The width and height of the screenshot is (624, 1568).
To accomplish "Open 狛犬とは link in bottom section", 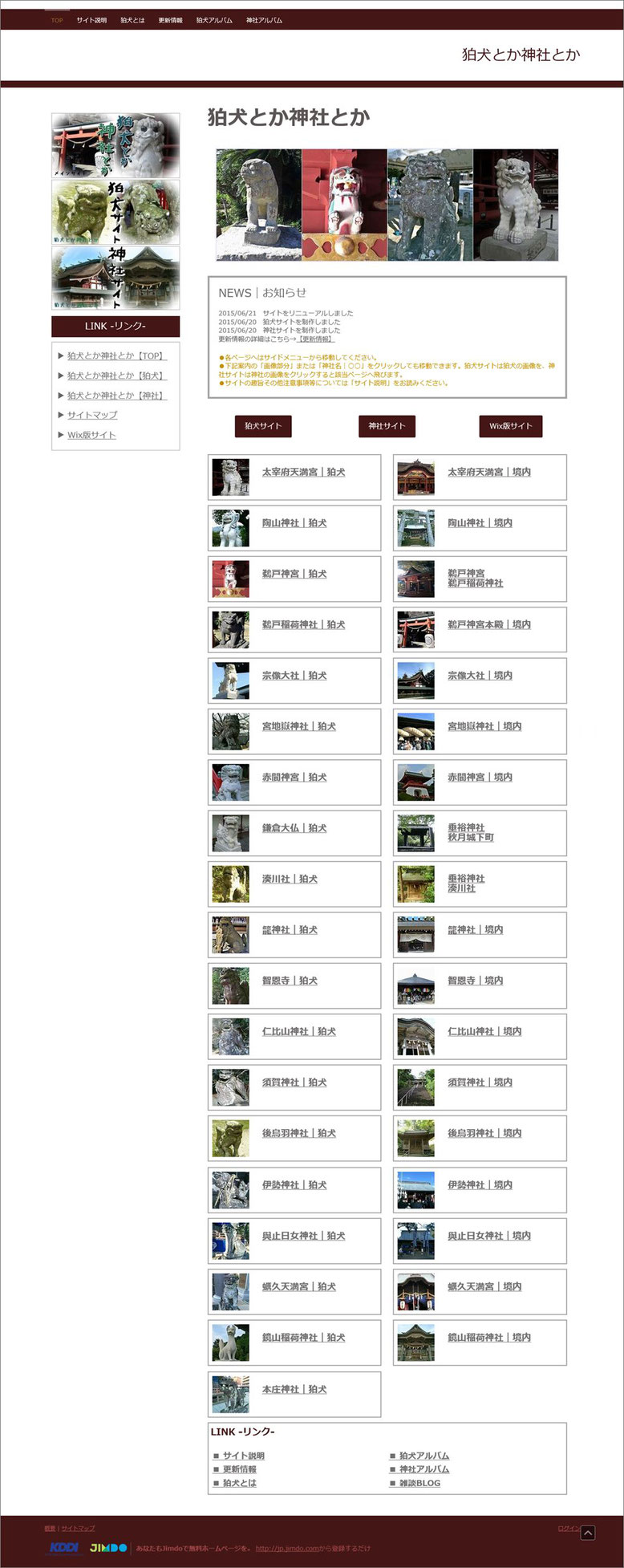I will tap(239, 1483).
